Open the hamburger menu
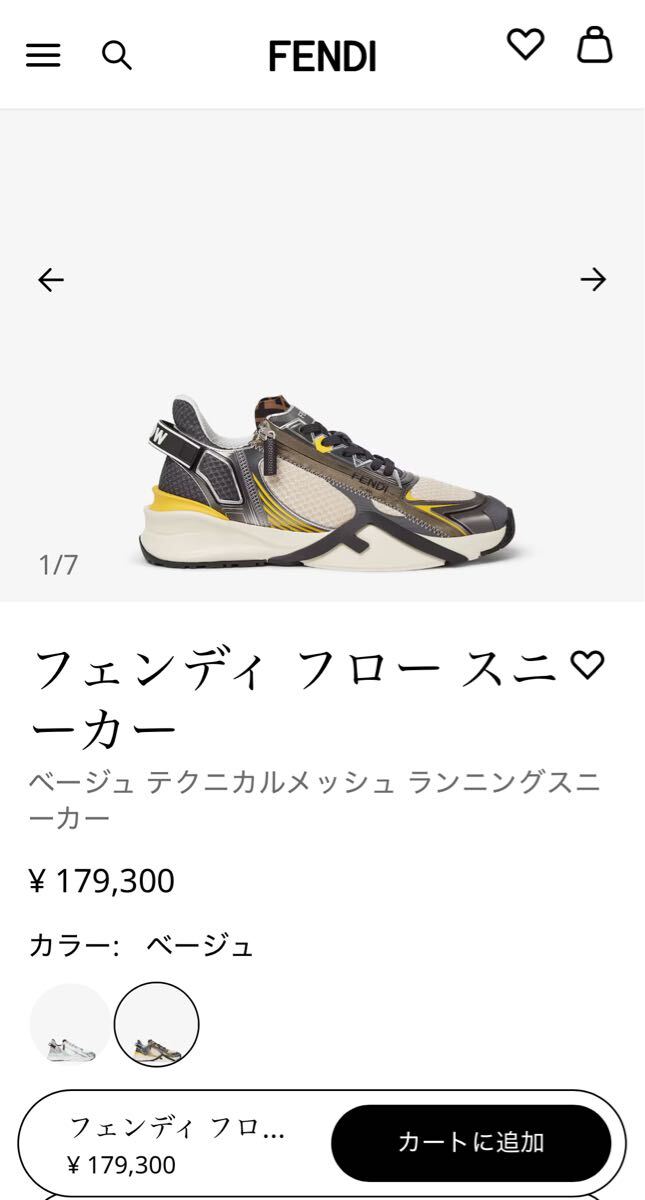The height and width of the screenshot is (1200, 645). click(43, 56)
